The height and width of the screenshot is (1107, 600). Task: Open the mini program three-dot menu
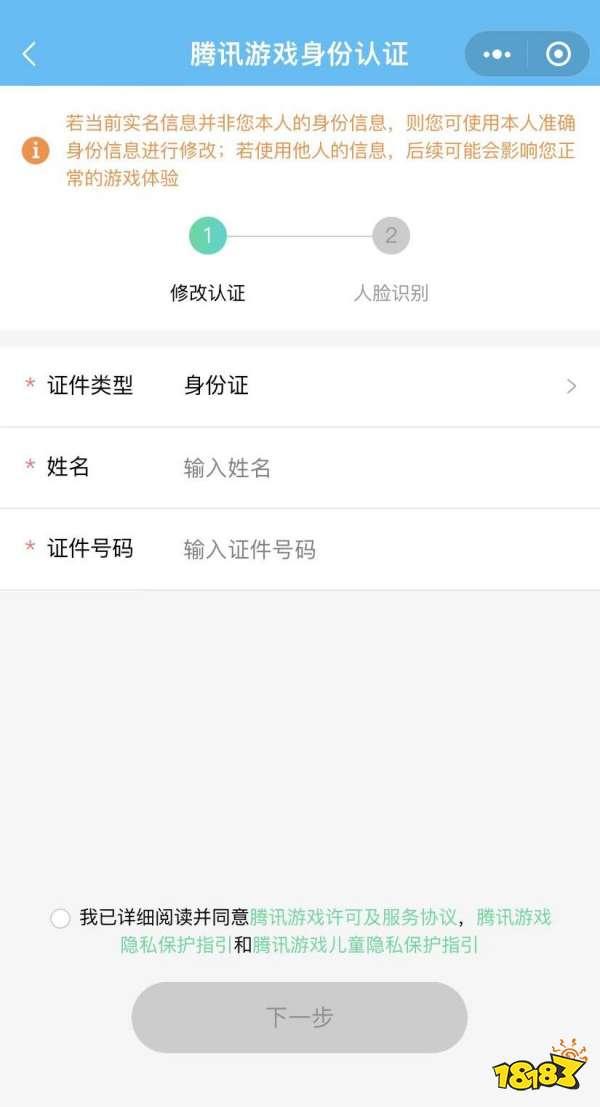tap(497, 54)
